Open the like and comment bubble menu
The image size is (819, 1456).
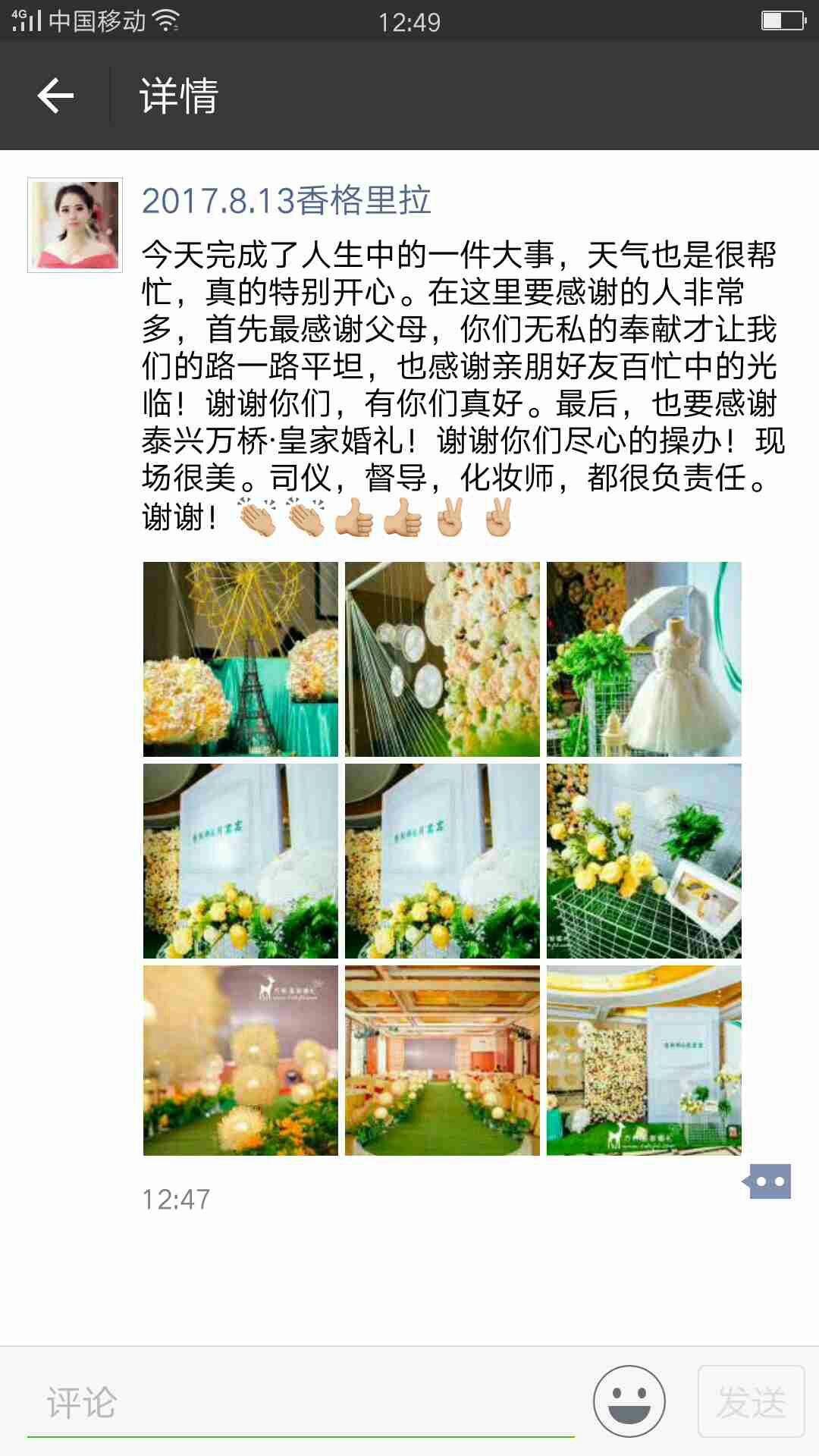click(769, 1181)
